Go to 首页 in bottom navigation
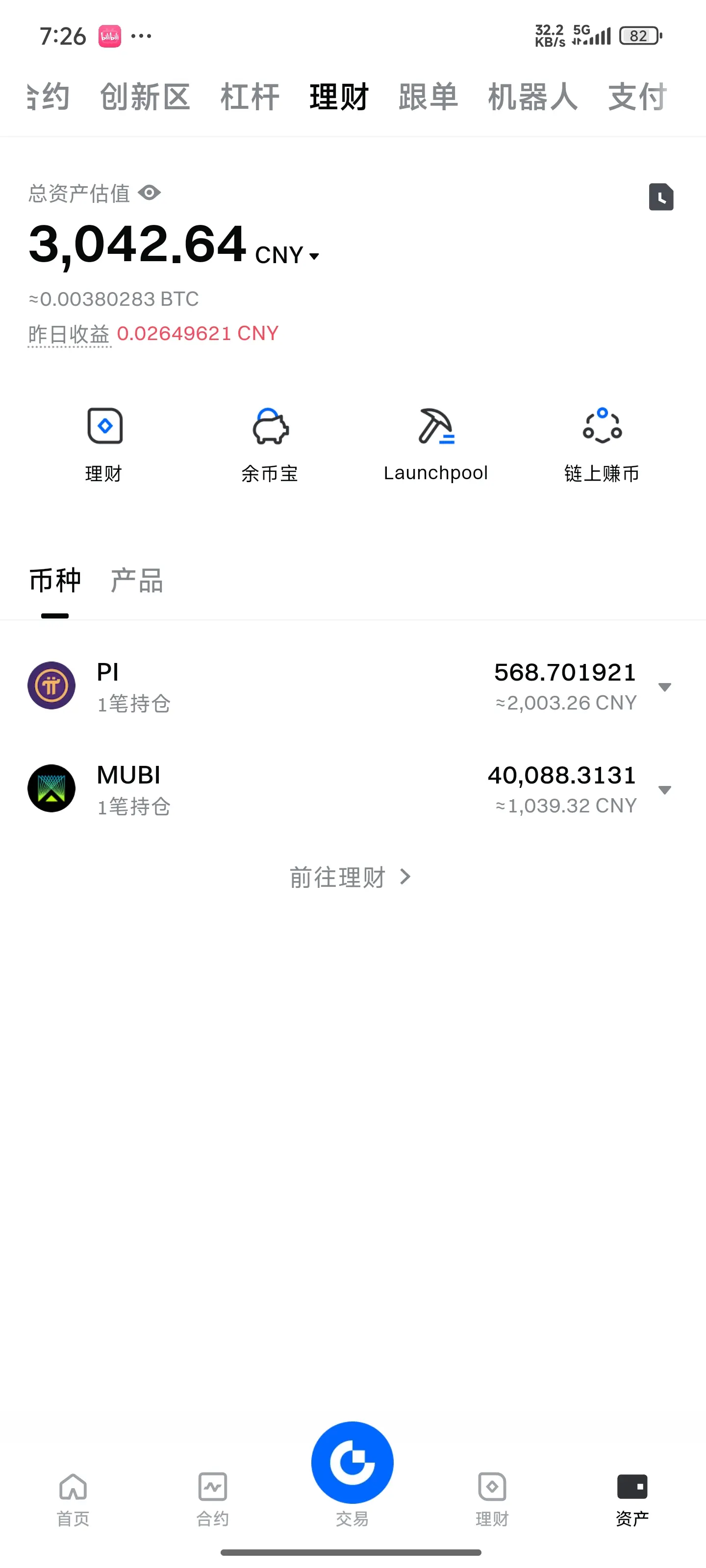 pyautogui.click(x=73, y=1500)
